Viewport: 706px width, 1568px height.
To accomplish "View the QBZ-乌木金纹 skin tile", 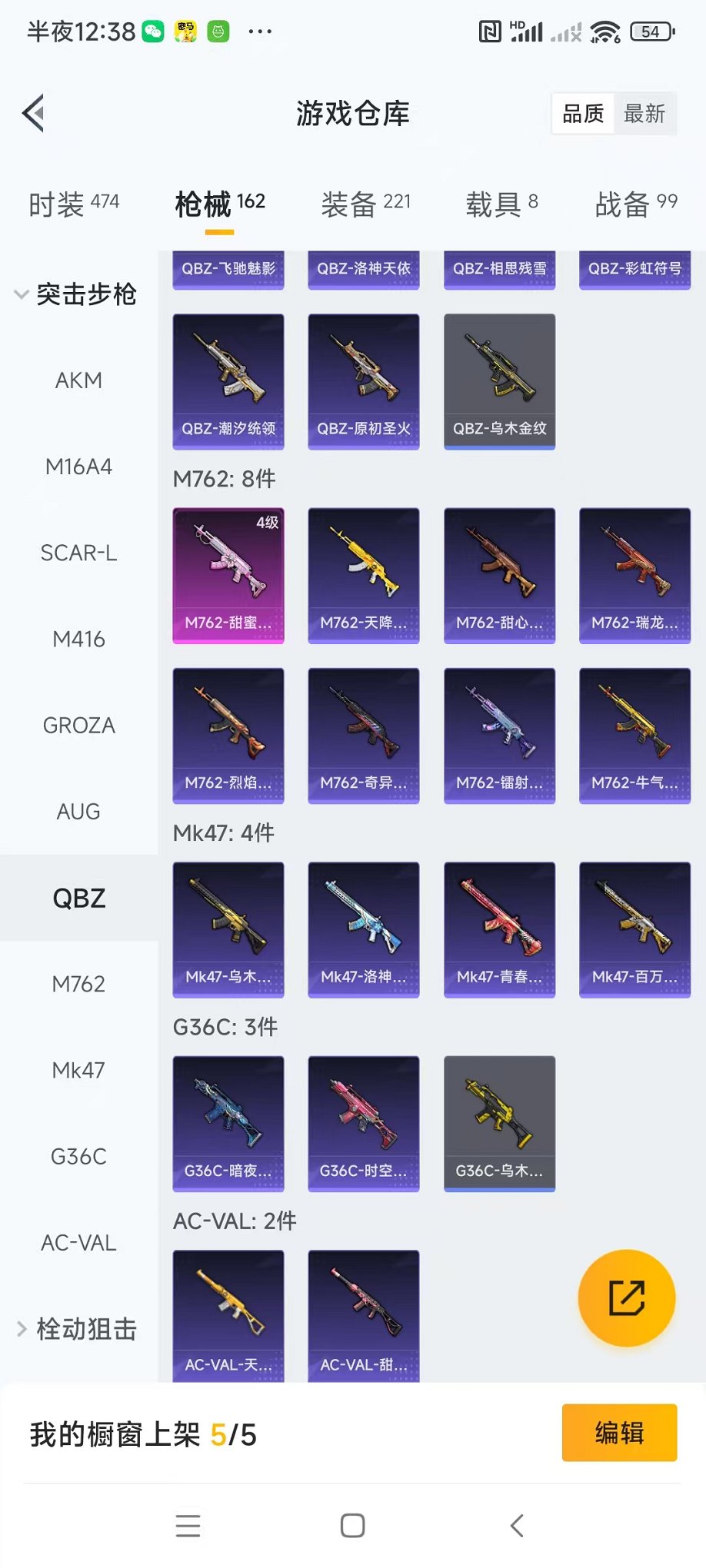I will (499, 381).
